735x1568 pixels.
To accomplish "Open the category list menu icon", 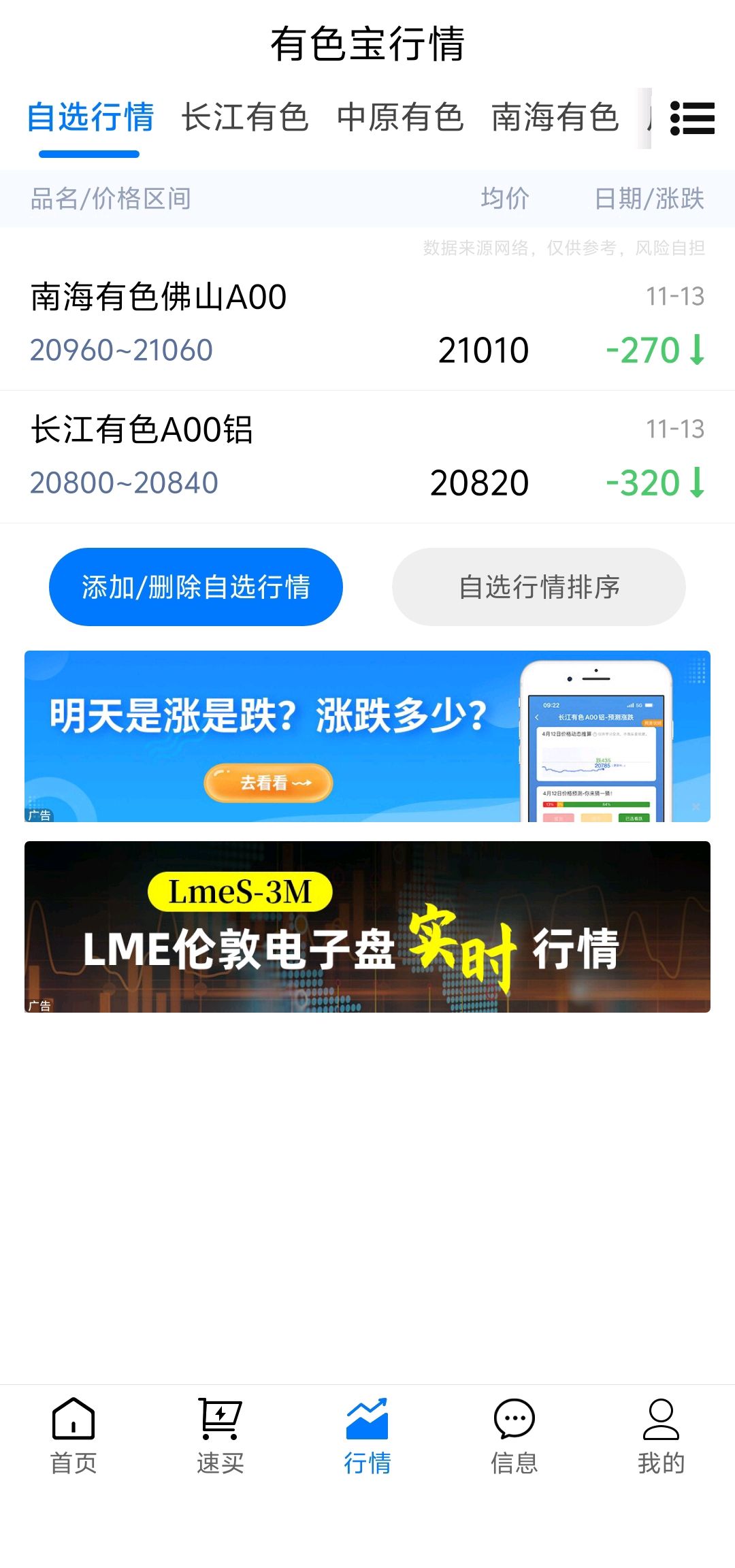I will coord(692,118).
